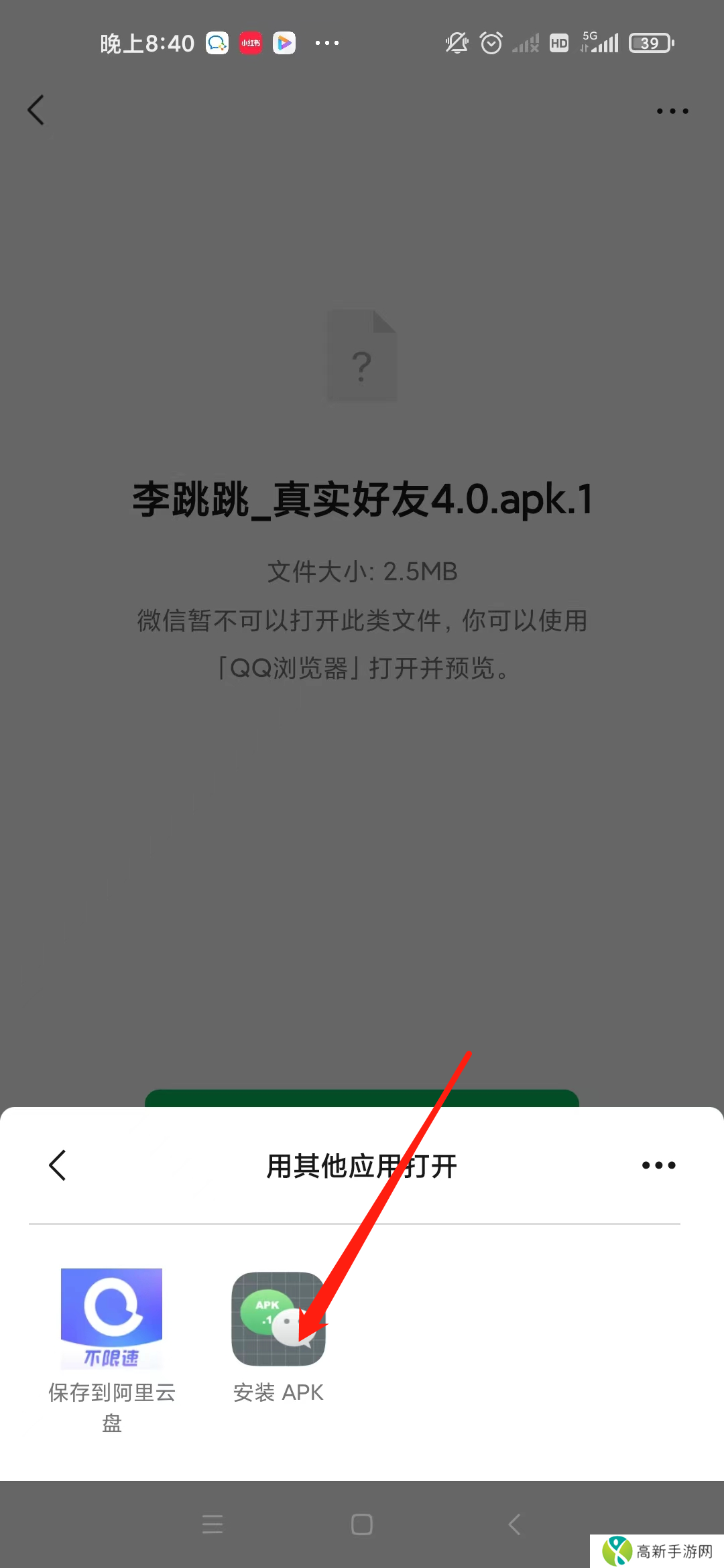The image size is (724, 1568).
Task: Choose 保存到阿里云盘 option
Action: coord(111,1320)
